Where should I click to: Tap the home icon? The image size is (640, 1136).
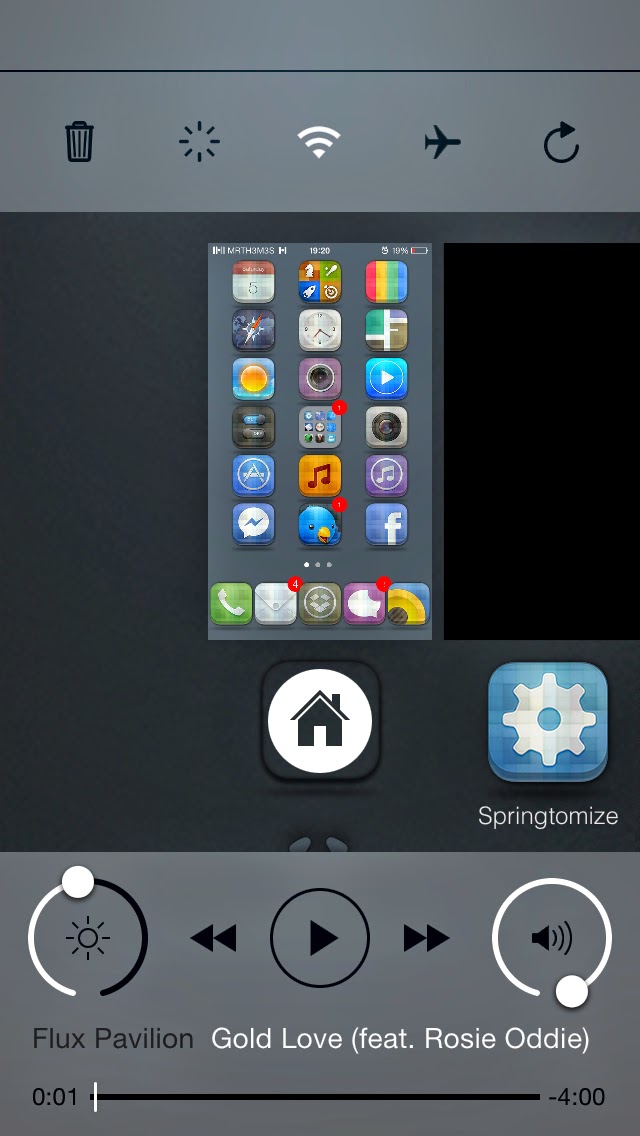[x=320, y=720]
